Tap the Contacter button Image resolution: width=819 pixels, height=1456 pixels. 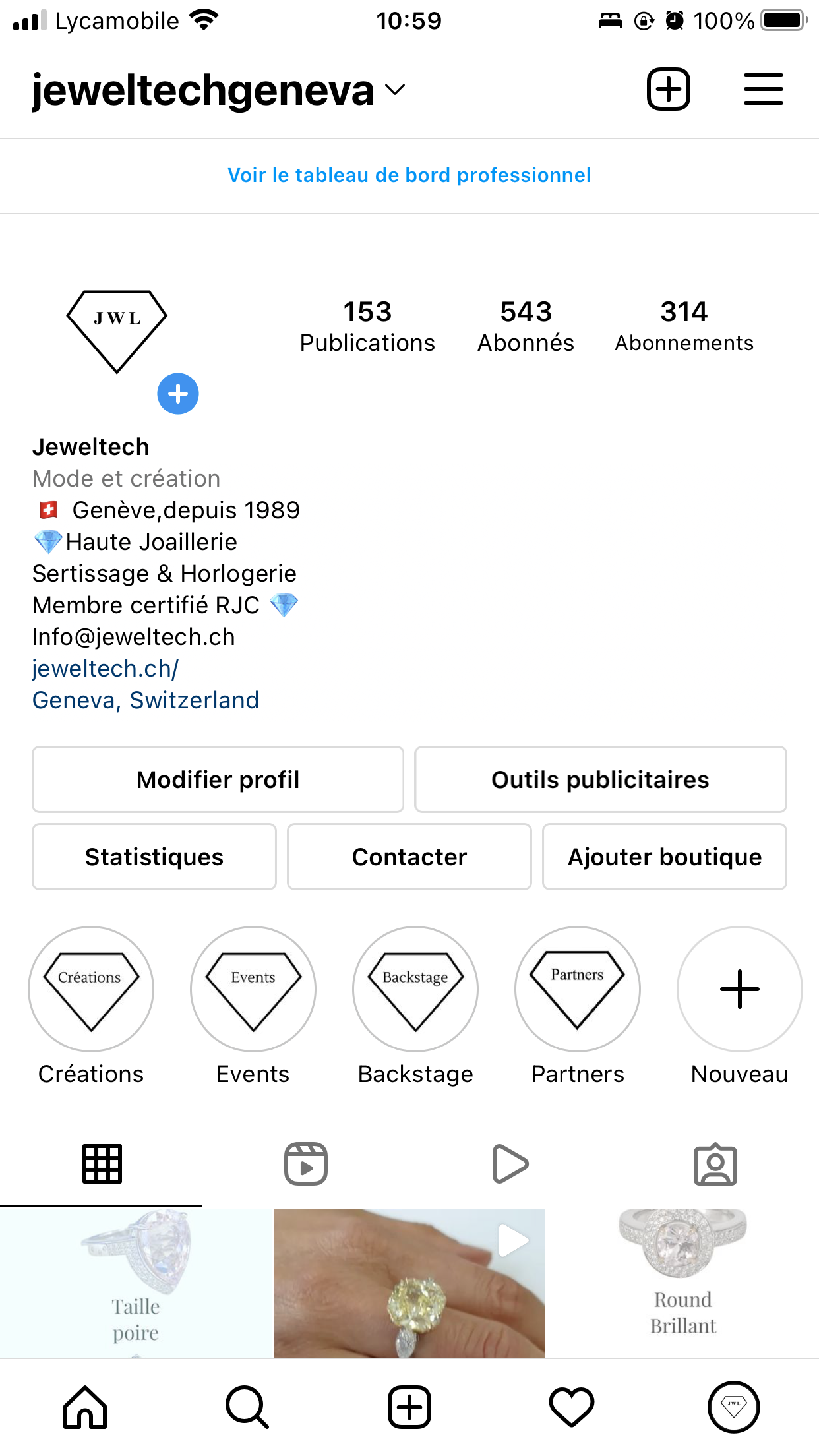click(x=409, y=857)
